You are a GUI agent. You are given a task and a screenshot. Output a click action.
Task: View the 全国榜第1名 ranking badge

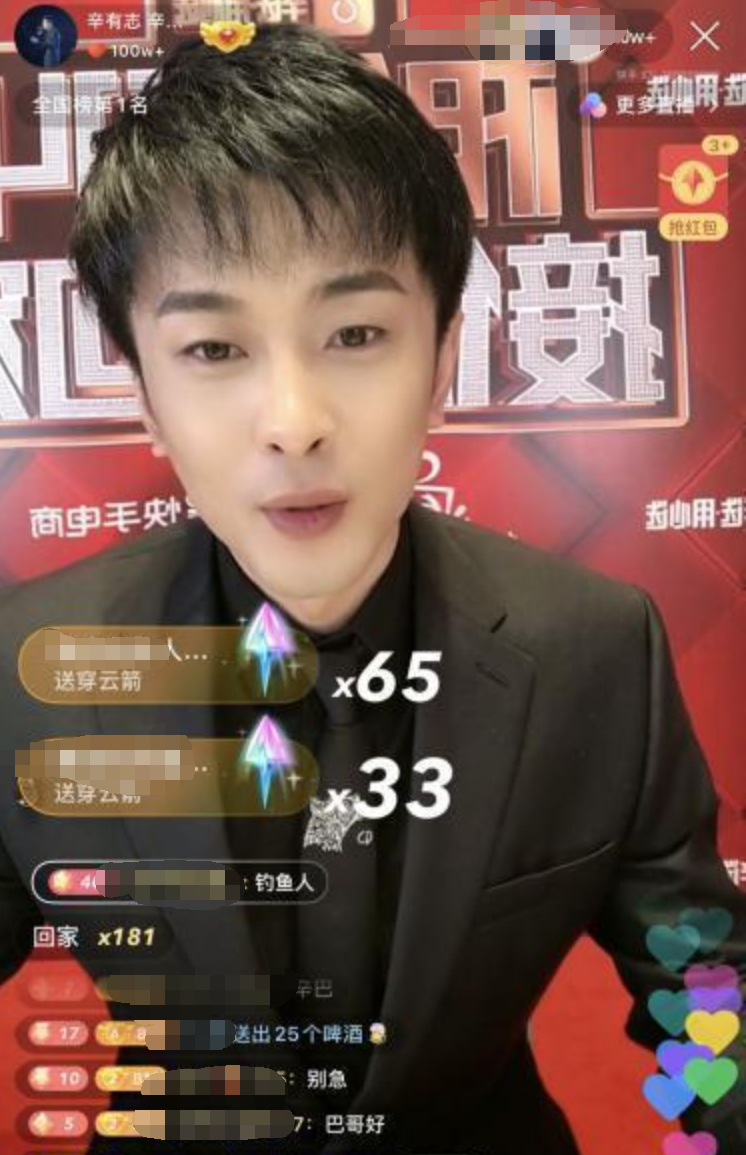89,104
